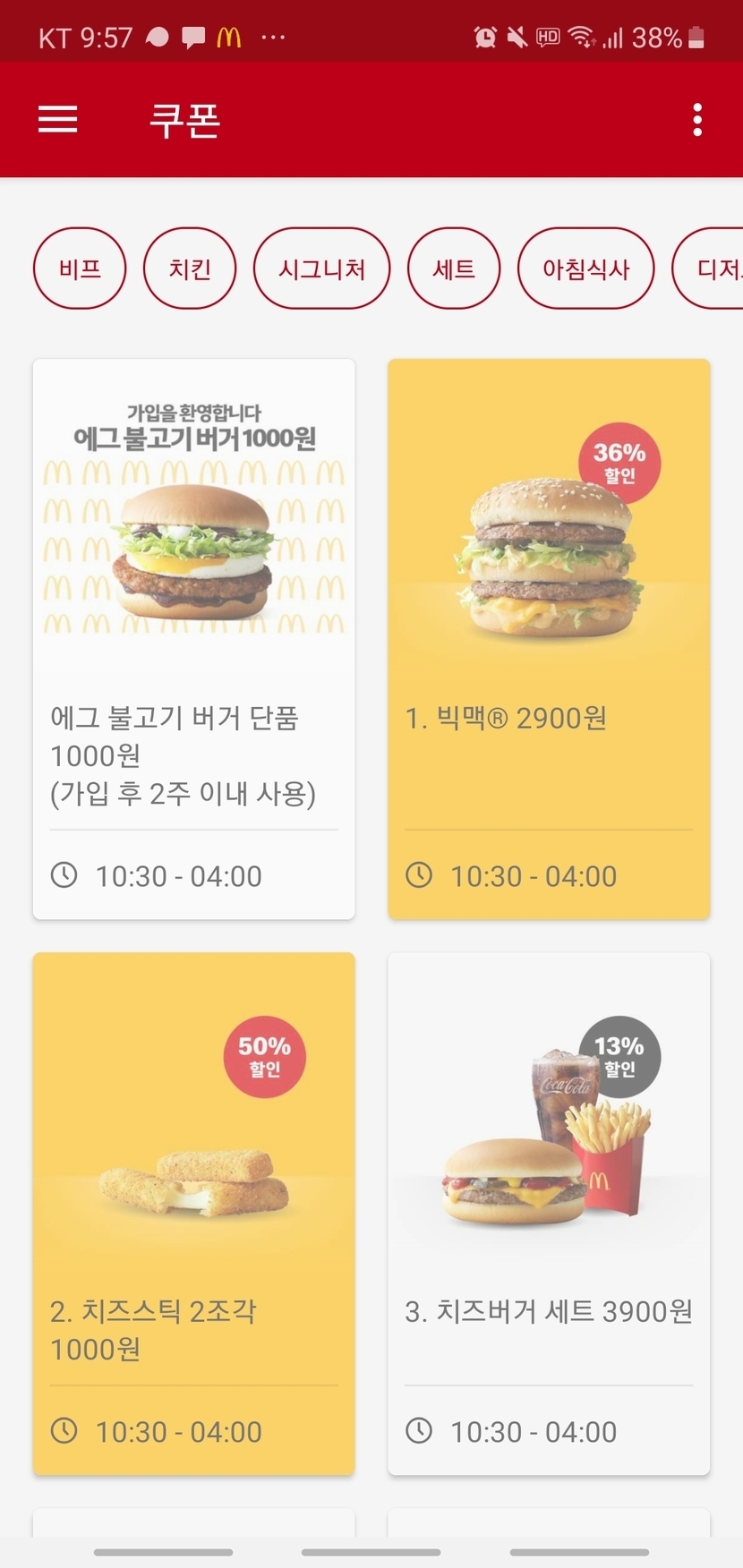Open the three-dot overflow menu
Viewport: 743px width, 1568px height.
click(x=697, y=120)
